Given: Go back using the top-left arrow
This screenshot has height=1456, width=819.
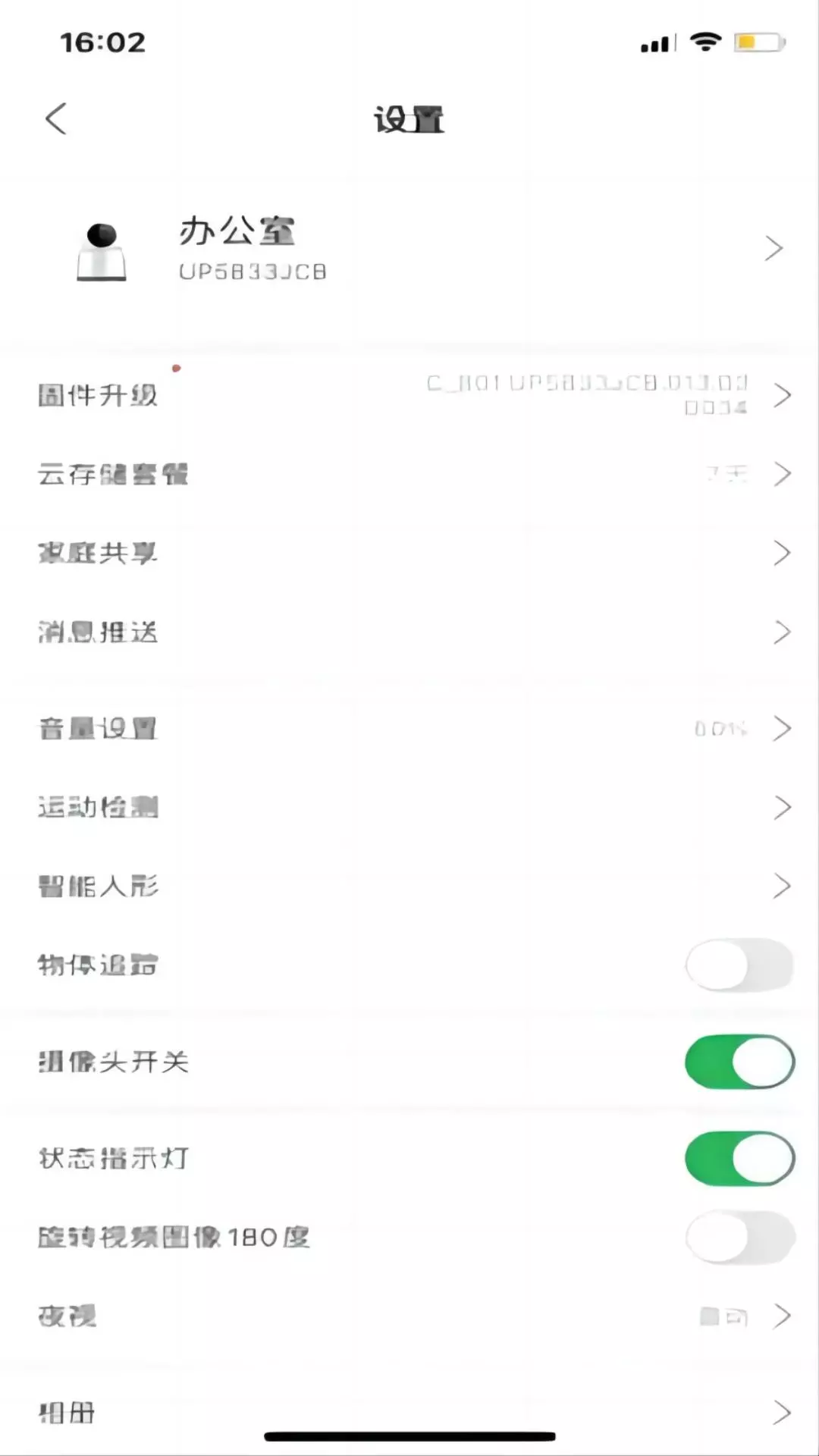Looking at the screenshot, I should 56,119.
